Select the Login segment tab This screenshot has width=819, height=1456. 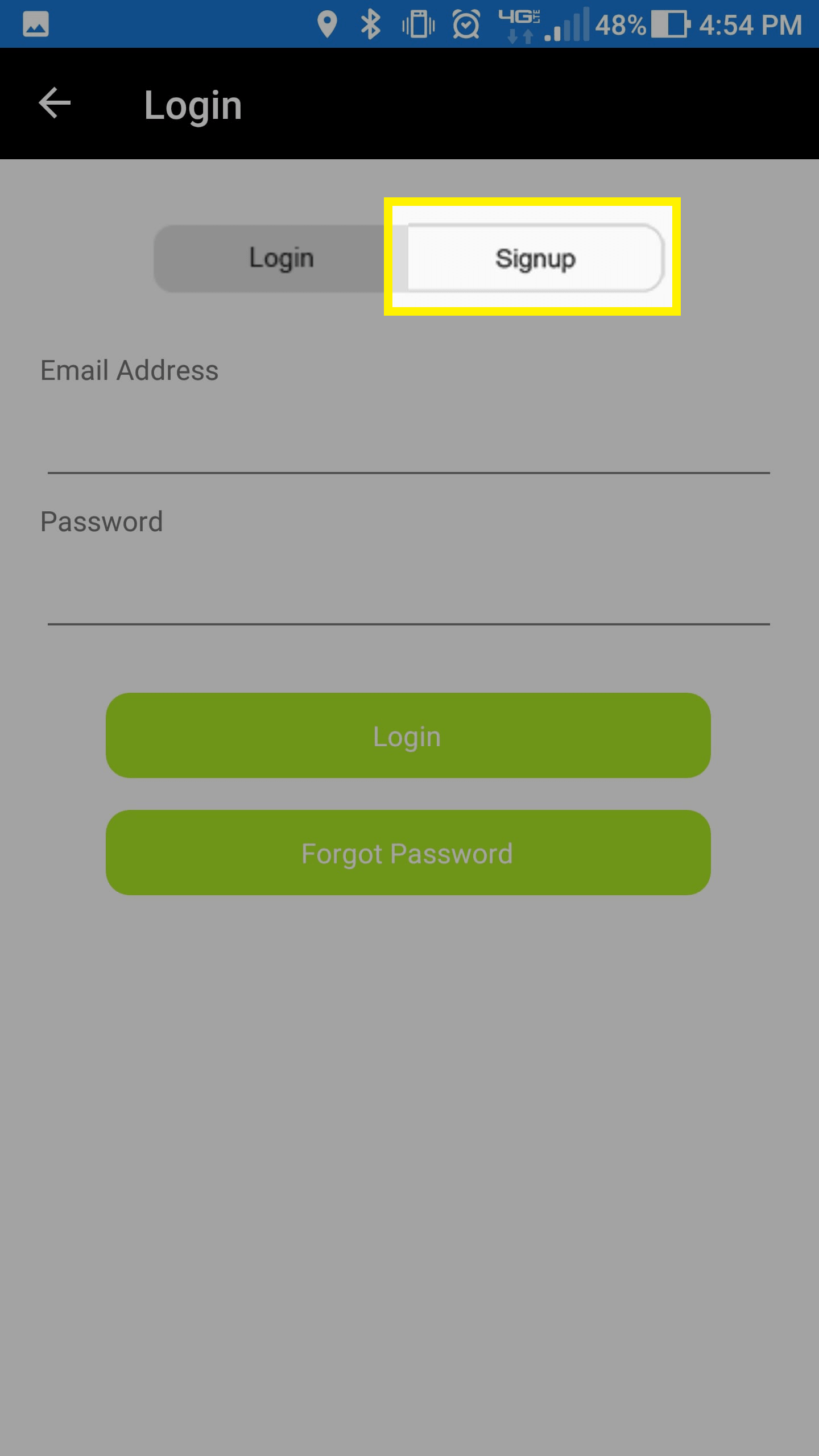coord(281,258)
